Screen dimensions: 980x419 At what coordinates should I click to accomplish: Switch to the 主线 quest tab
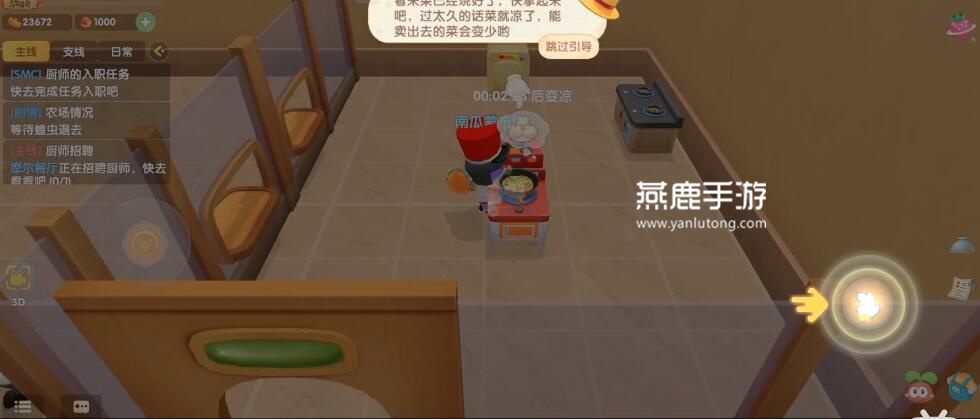click(26, 51)
